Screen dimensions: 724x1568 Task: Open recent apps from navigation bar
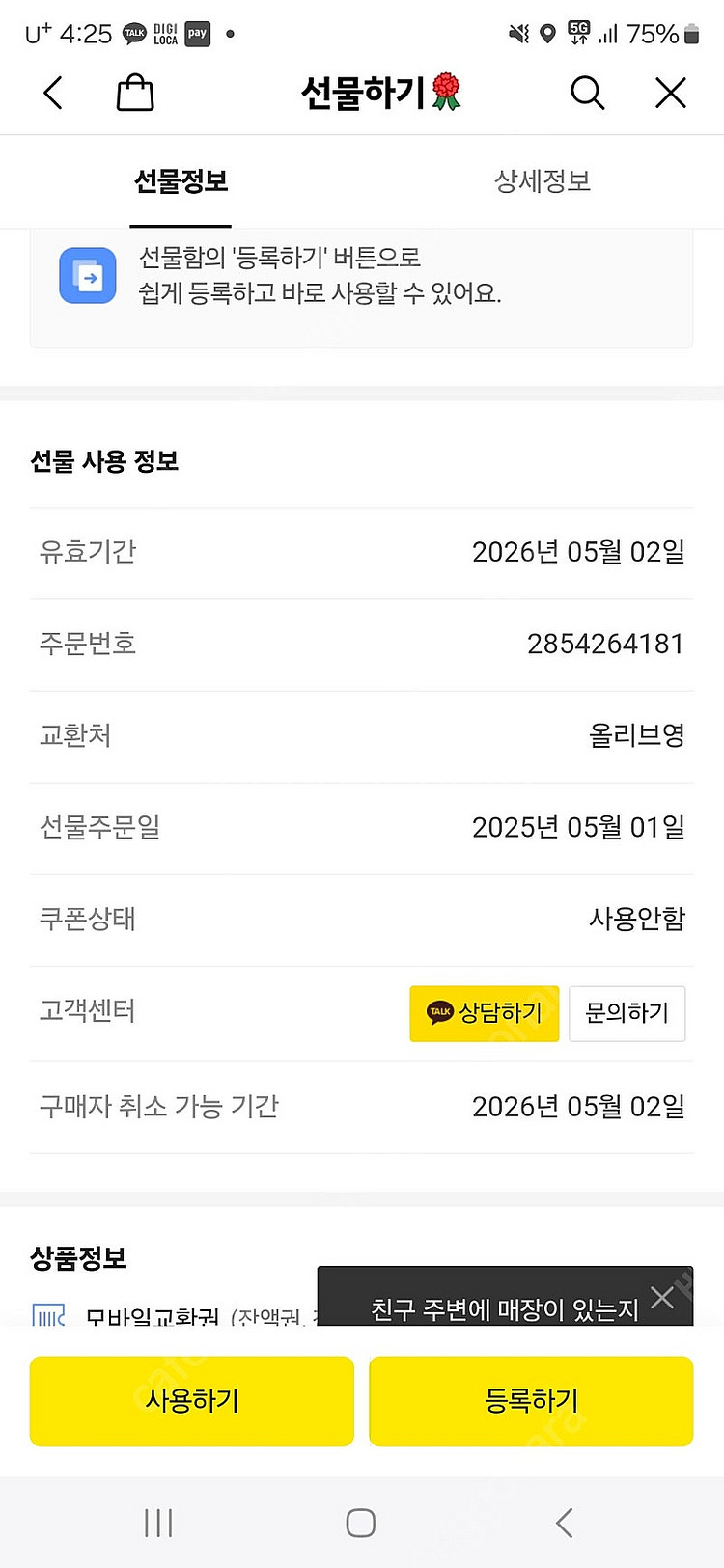[x=158, y=1523]
